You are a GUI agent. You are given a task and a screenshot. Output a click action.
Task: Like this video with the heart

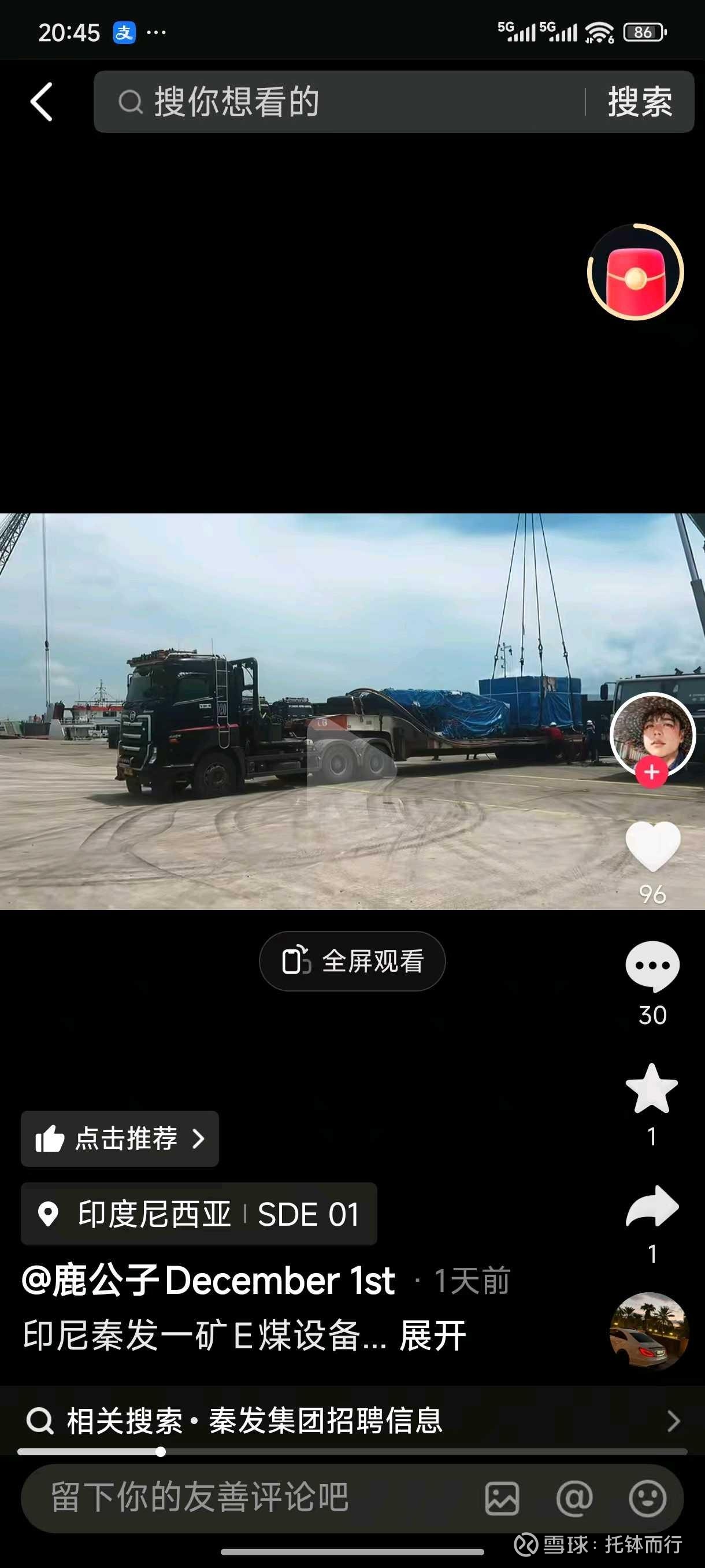[x=652, y=845]
